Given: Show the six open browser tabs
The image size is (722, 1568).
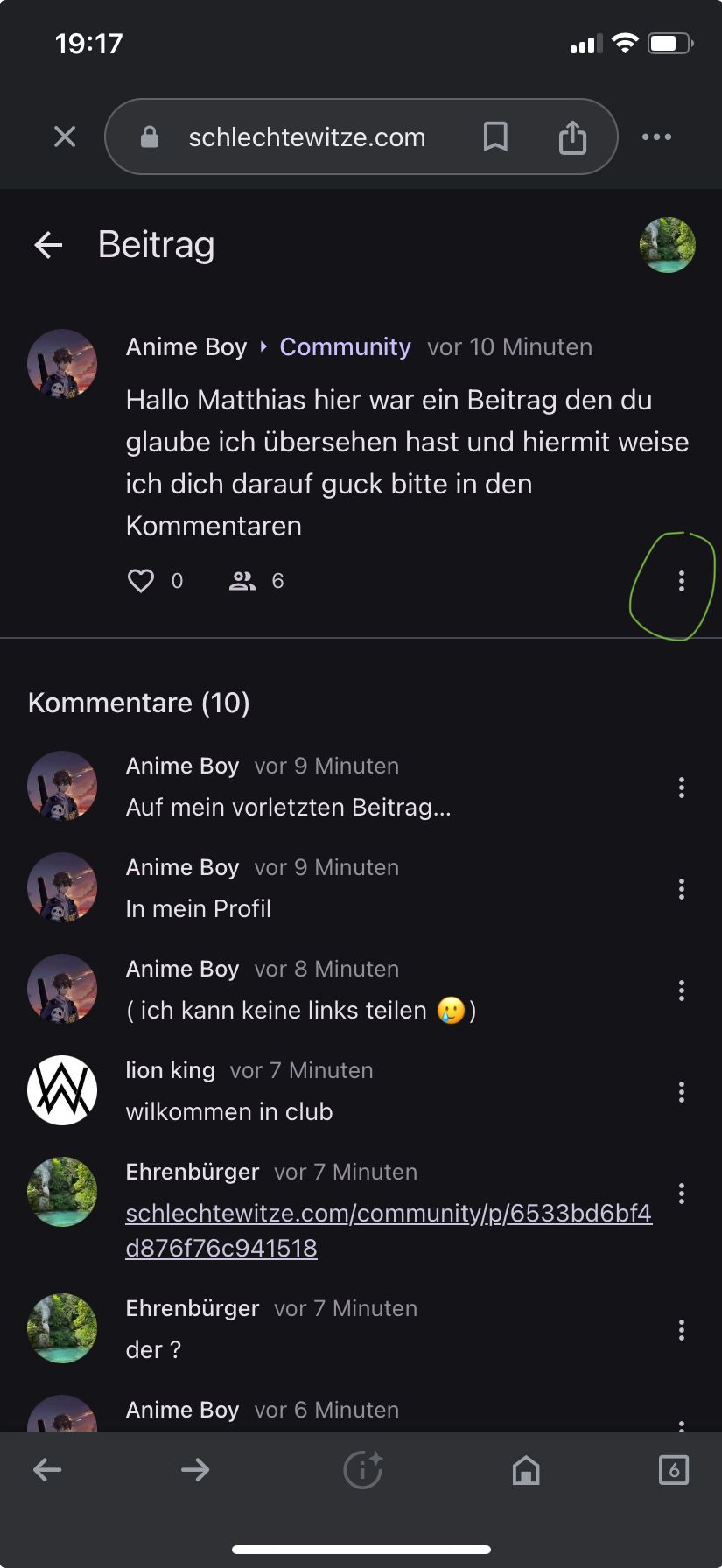Looking at the screenshot, I should [x=673, y=1470].
